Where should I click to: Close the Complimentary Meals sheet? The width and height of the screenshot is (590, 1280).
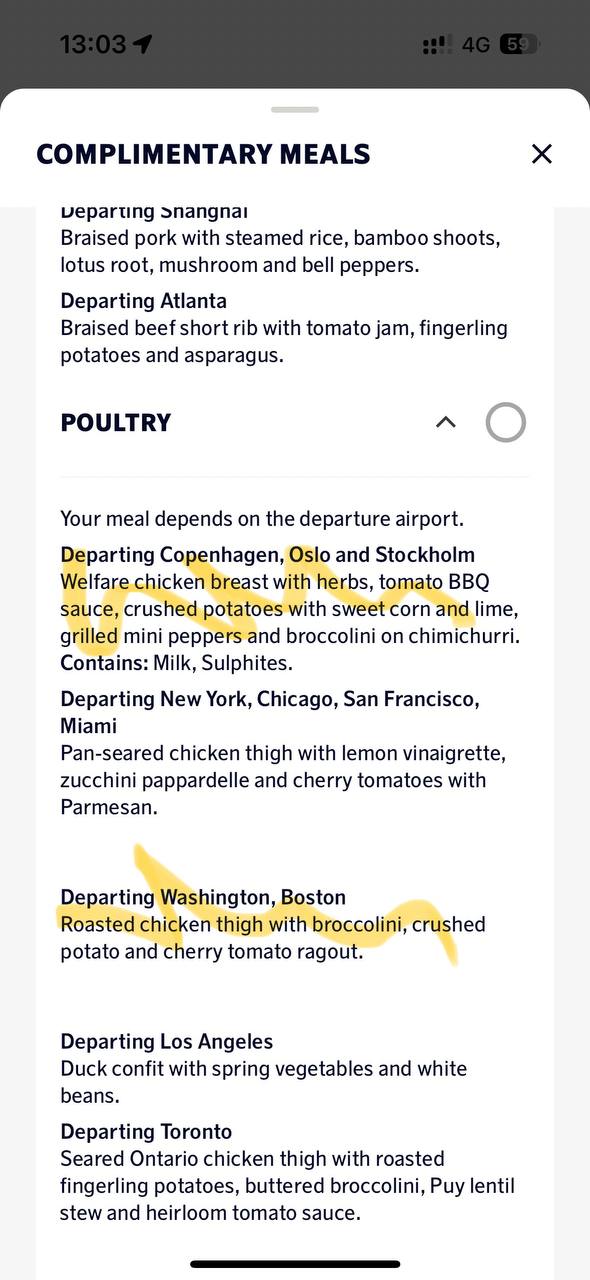[x=541, y=154]
